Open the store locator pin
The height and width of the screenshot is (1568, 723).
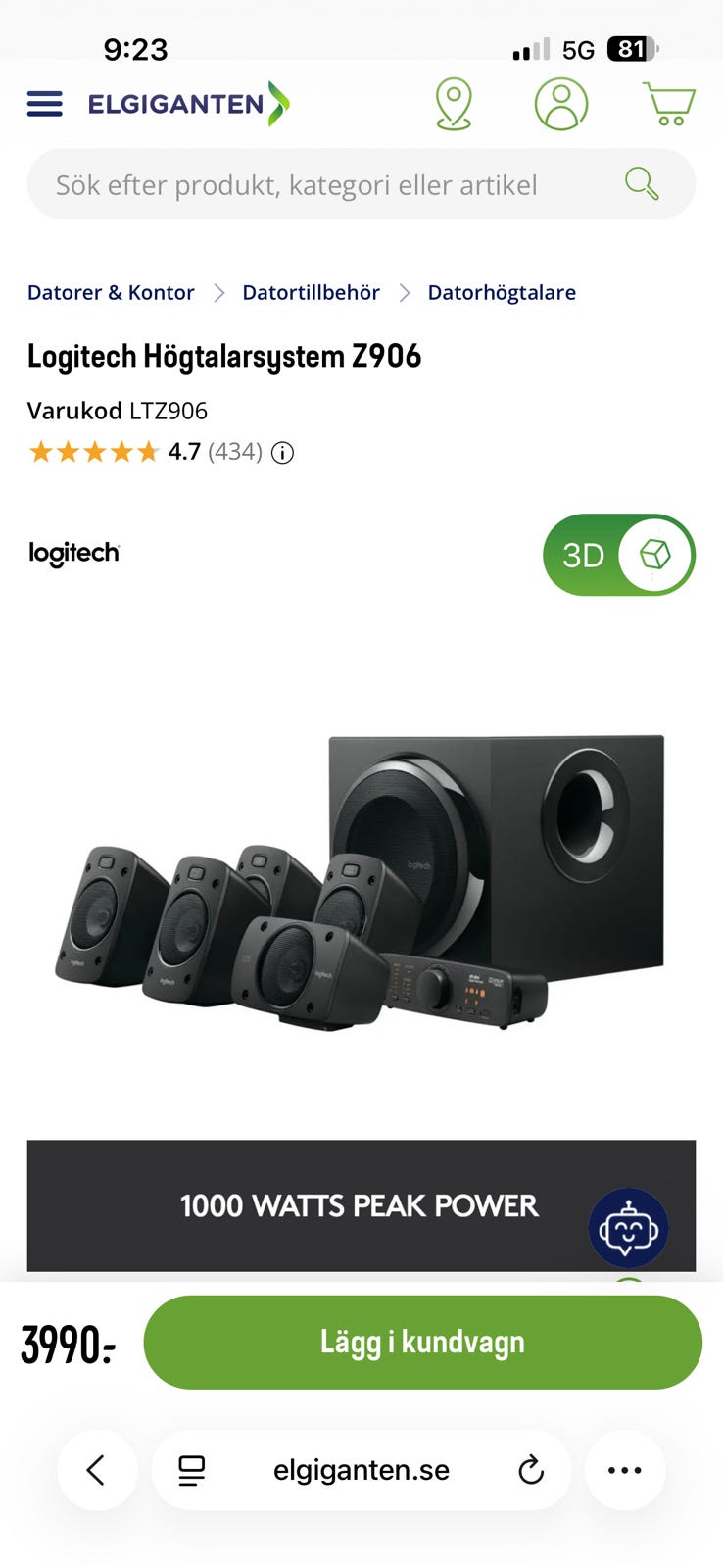(x=454, y=104)
